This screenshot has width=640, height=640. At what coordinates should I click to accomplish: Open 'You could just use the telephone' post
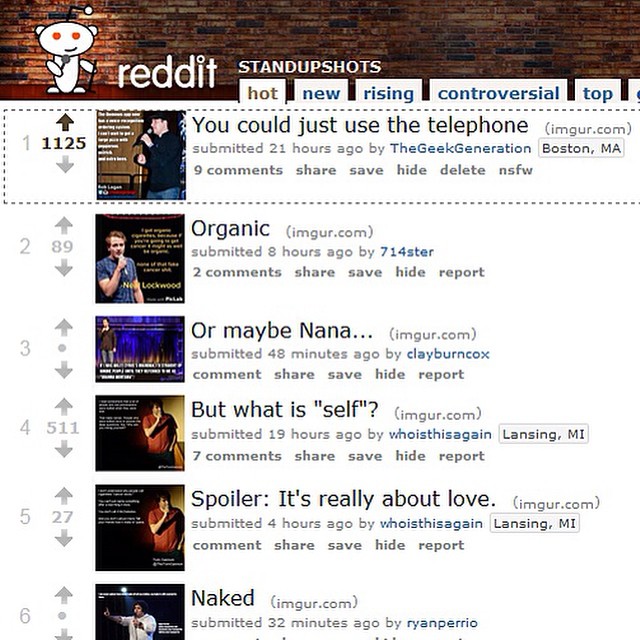[x=359, y=126]
